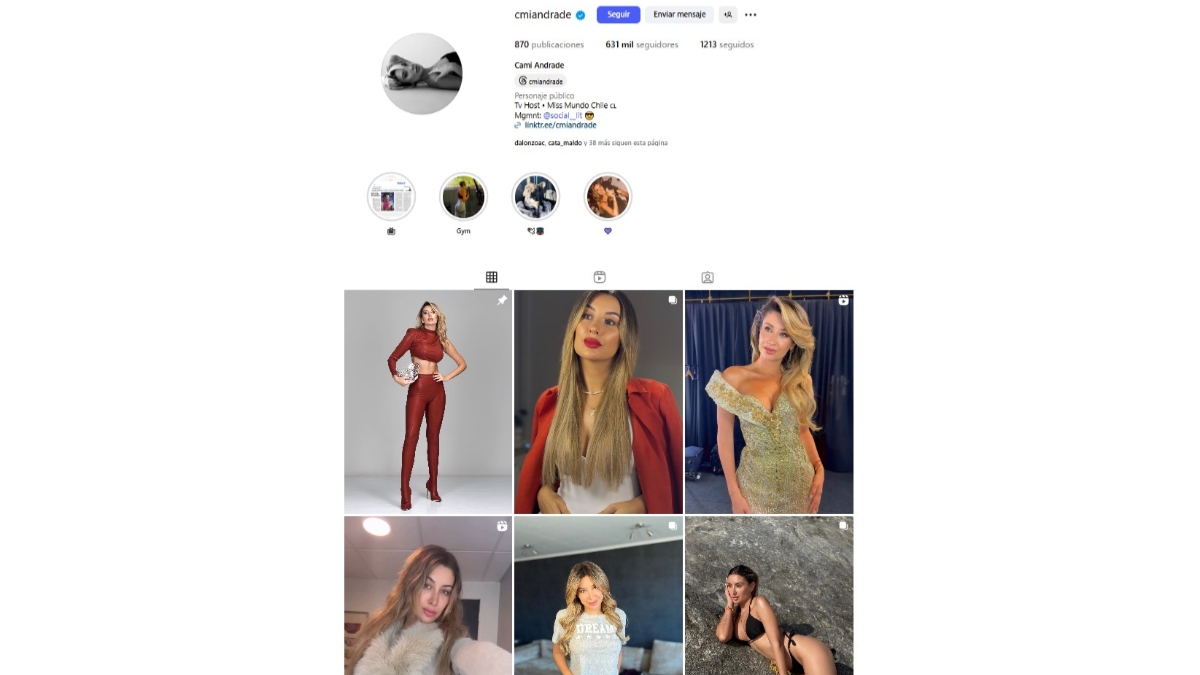Viewport: 1200px width, 675px height.
Task: Open the pinned red outfit post
Action: tap(428, 402)
